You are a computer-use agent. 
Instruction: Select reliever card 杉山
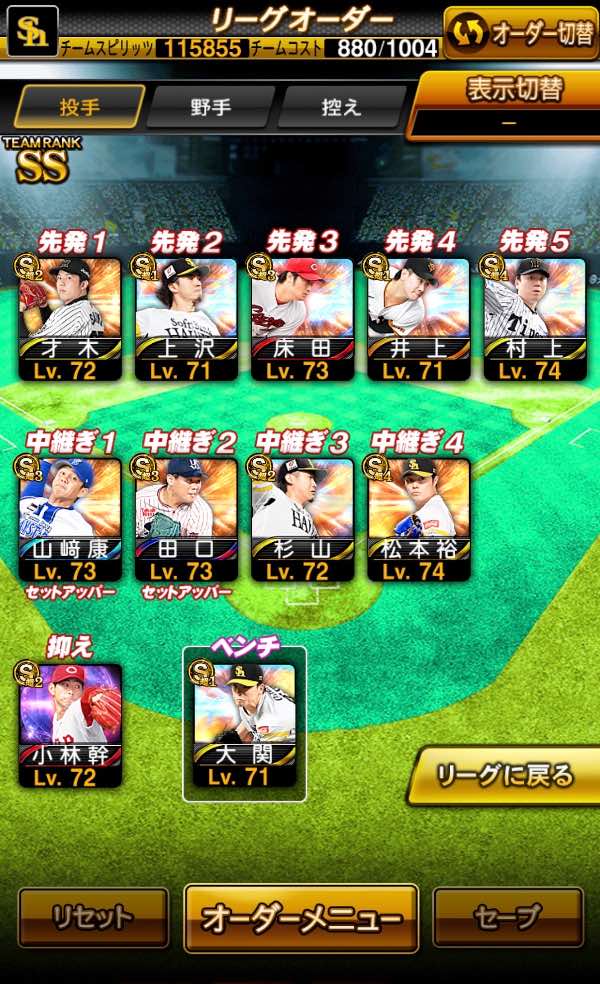click(x=303, y=520)
